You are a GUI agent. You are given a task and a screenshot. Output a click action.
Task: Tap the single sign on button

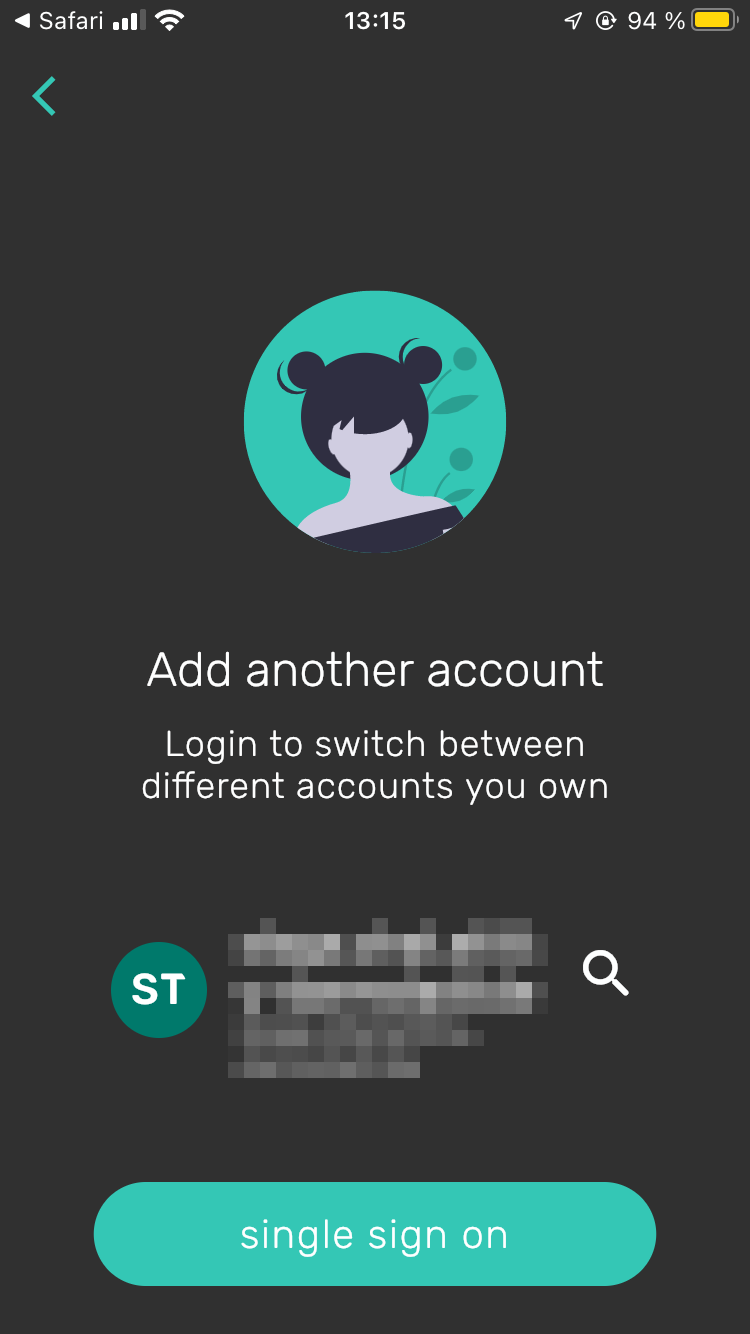pyautogui.click(x=375, y=1234)
